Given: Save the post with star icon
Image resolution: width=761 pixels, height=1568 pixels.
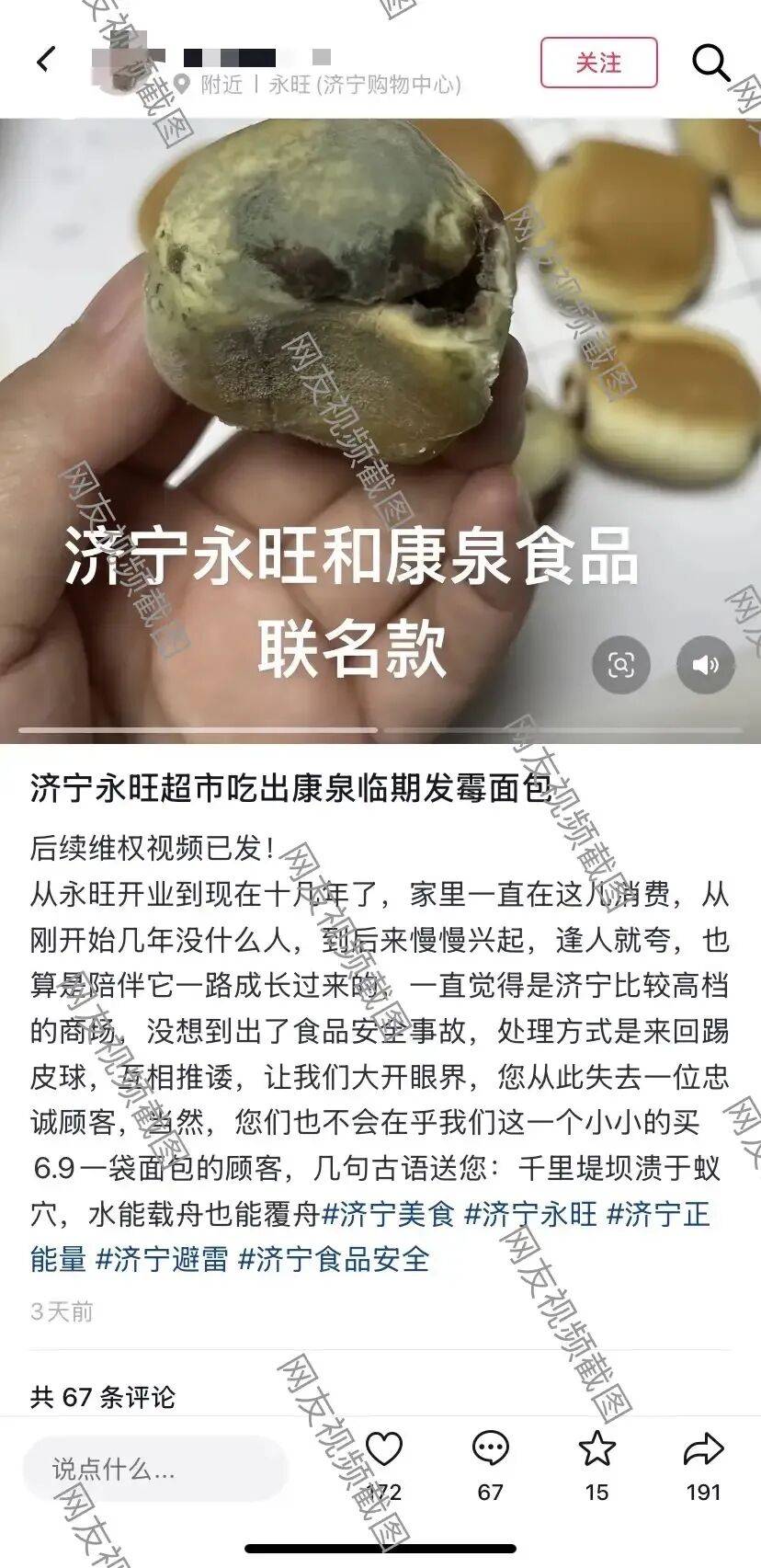Looking at the screenshot, I should (x=596, y=1450).
